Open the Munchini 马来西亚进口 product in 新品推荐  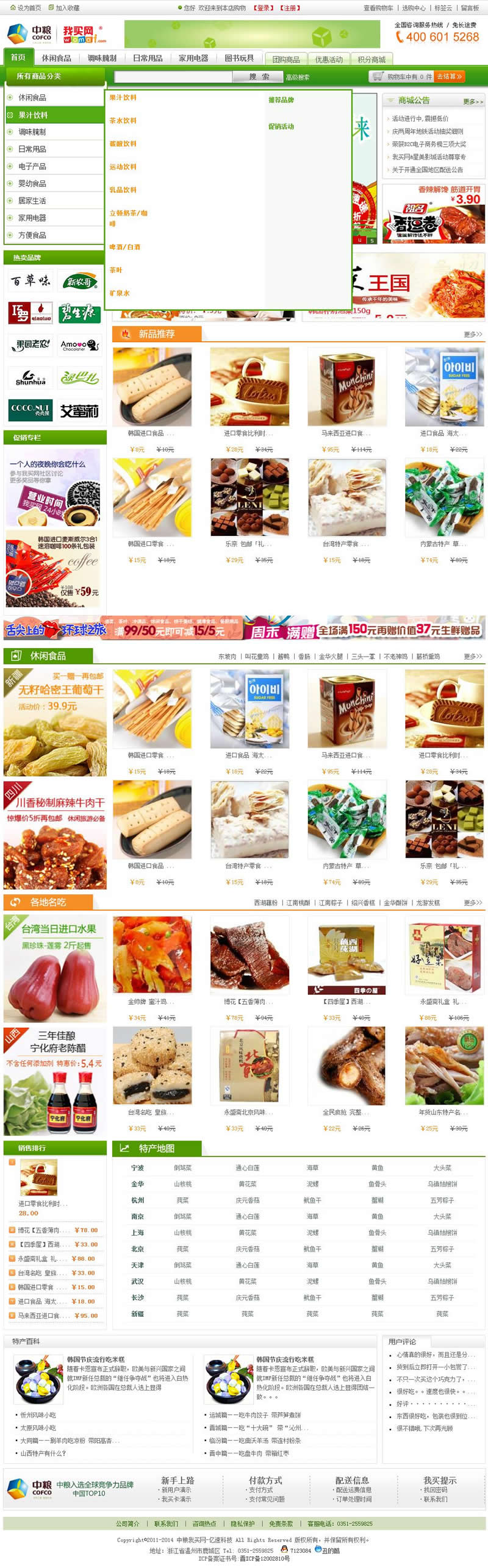pos(346,387)
